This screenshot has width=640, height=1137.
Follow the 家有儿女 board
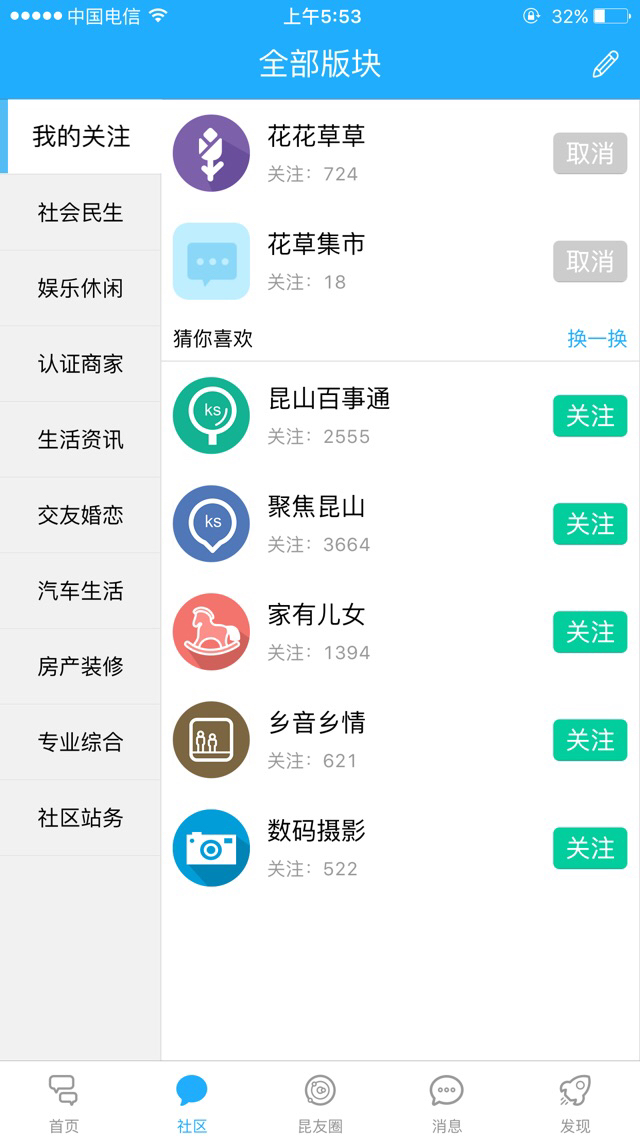click(x=590, y=632)
